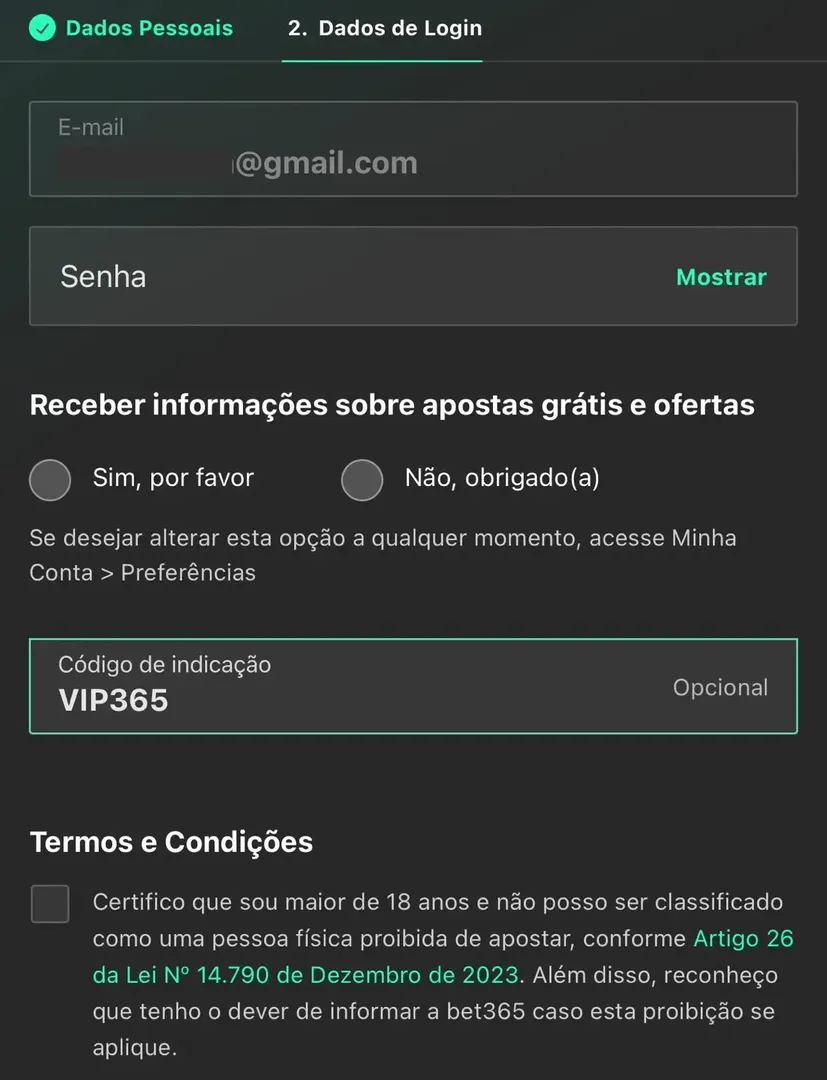Click the 'Termos e Condições' heading
827x1080 pixels.
click(x=170, y=842)
